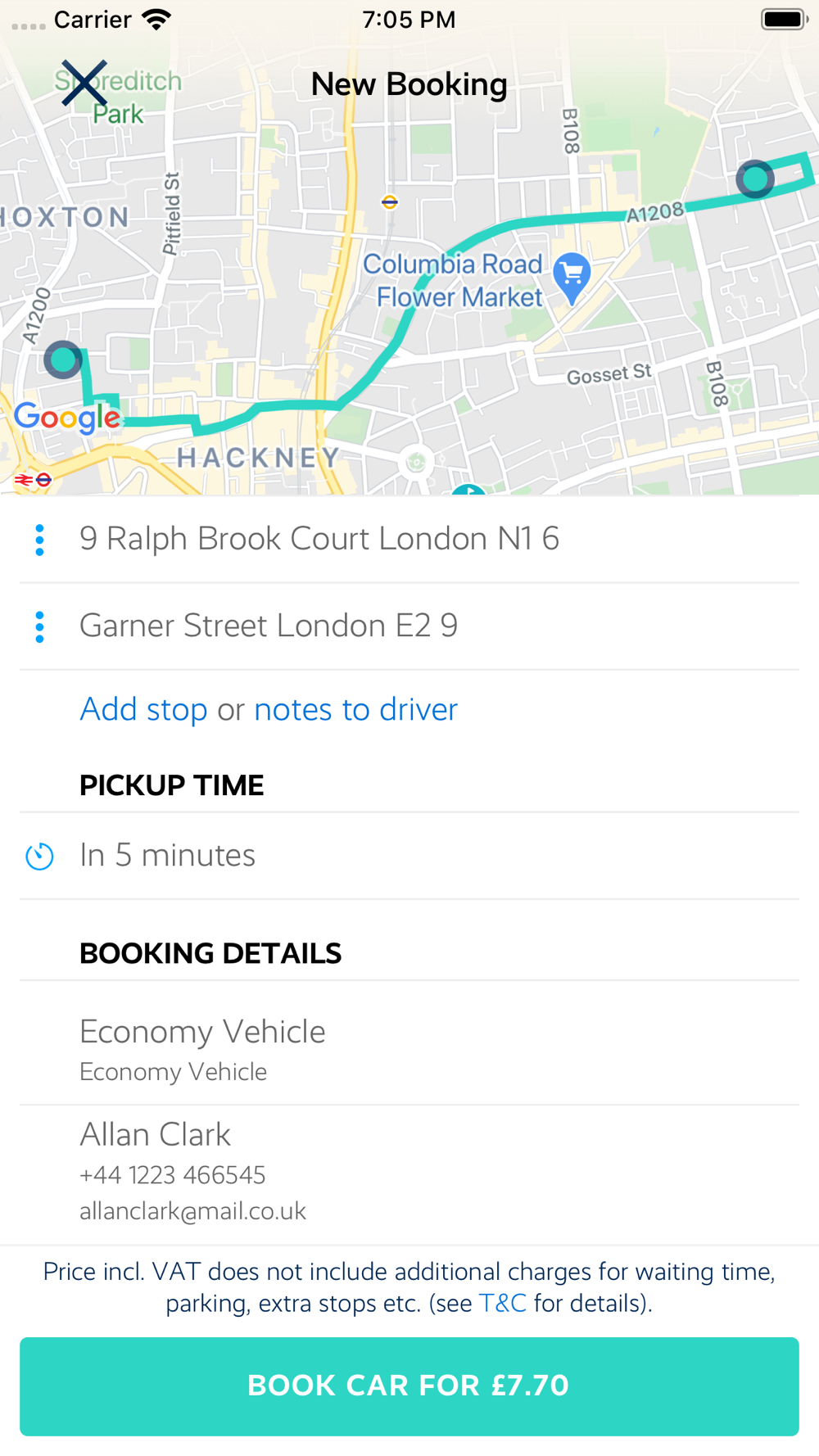
Task: Change pickup time In 5 minutes
Action: pos(409,856)
